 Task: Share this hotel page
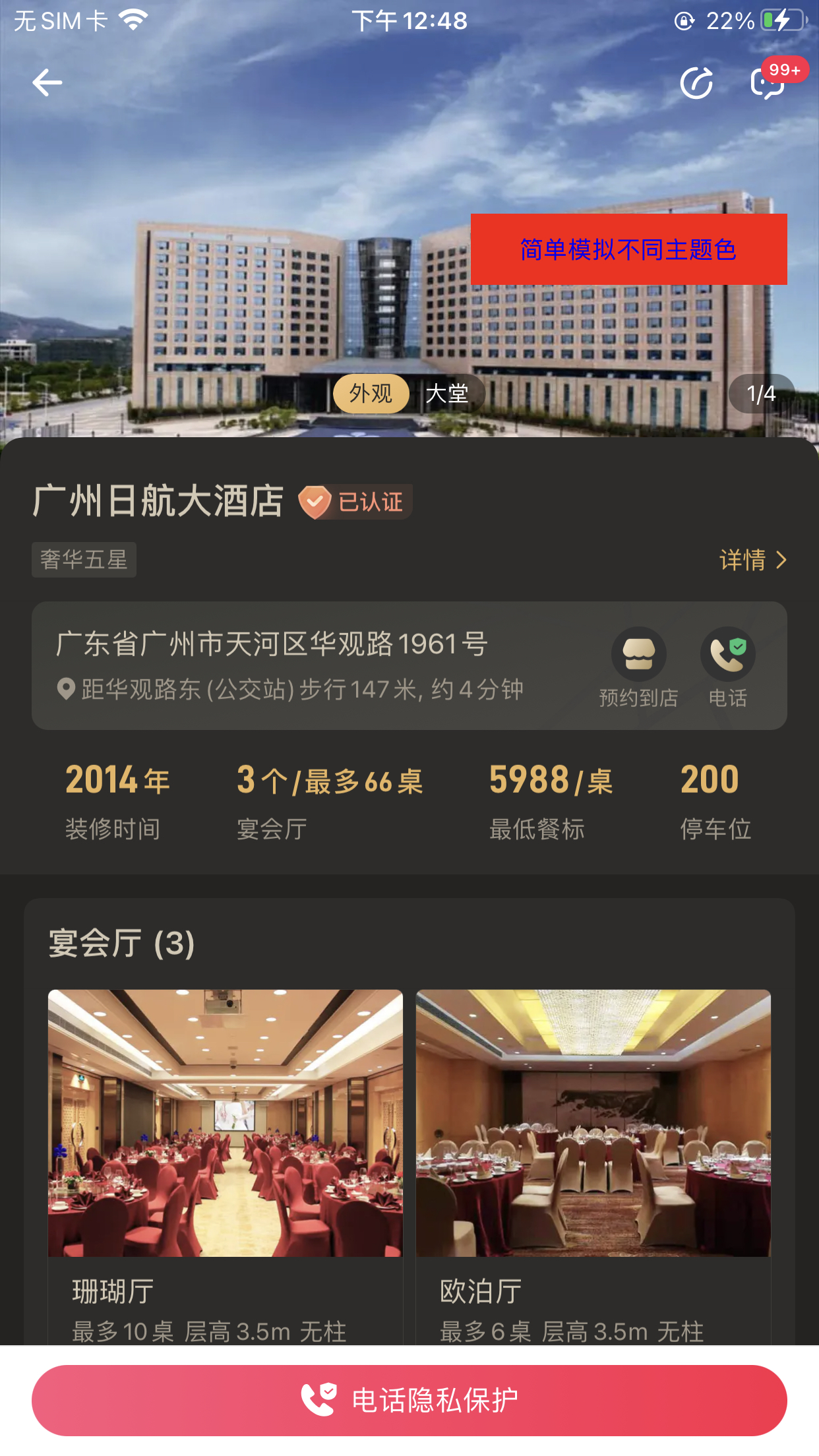(697, 83)
